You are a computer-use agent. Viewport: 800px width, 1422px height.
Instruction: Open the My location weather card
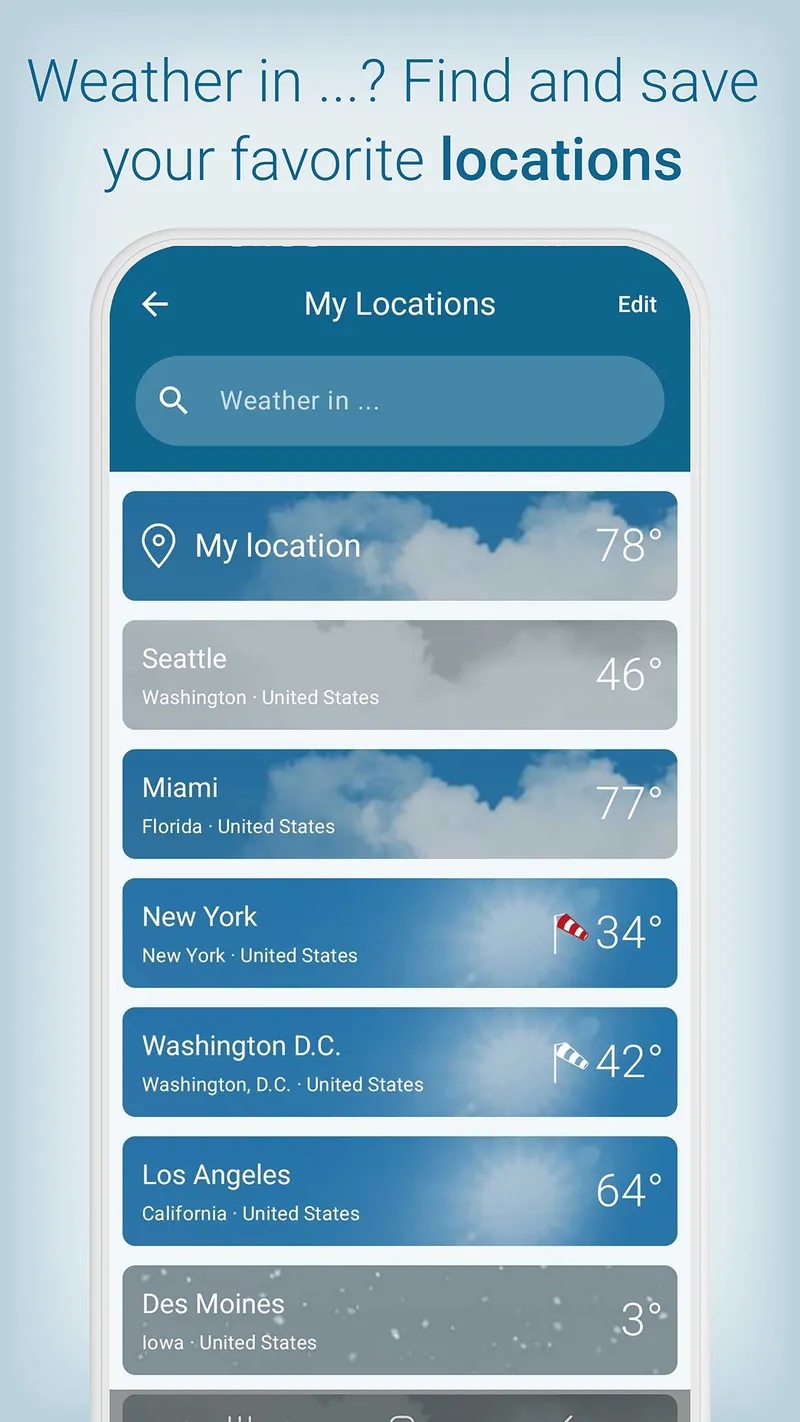(x=400, y=545)
